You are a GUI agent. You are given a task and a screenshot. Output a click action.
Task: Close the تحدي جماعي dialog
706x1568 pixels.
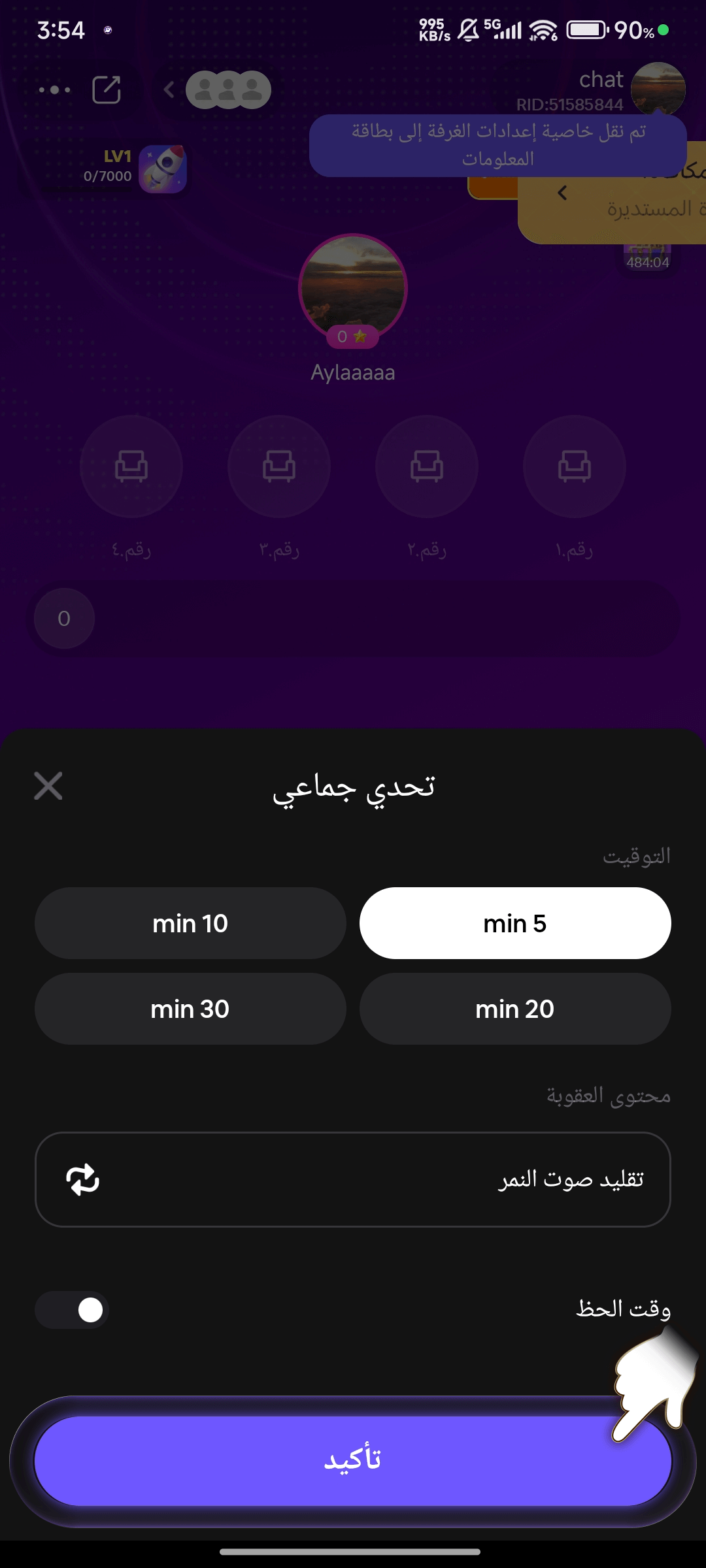48,785
